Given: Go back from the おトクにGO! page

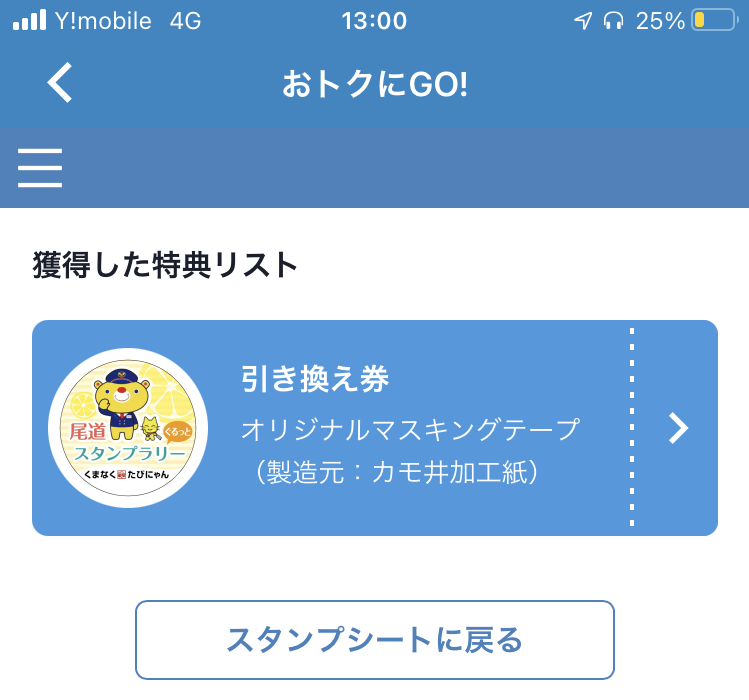Looking at the screenshot, I should pos(61,83).
